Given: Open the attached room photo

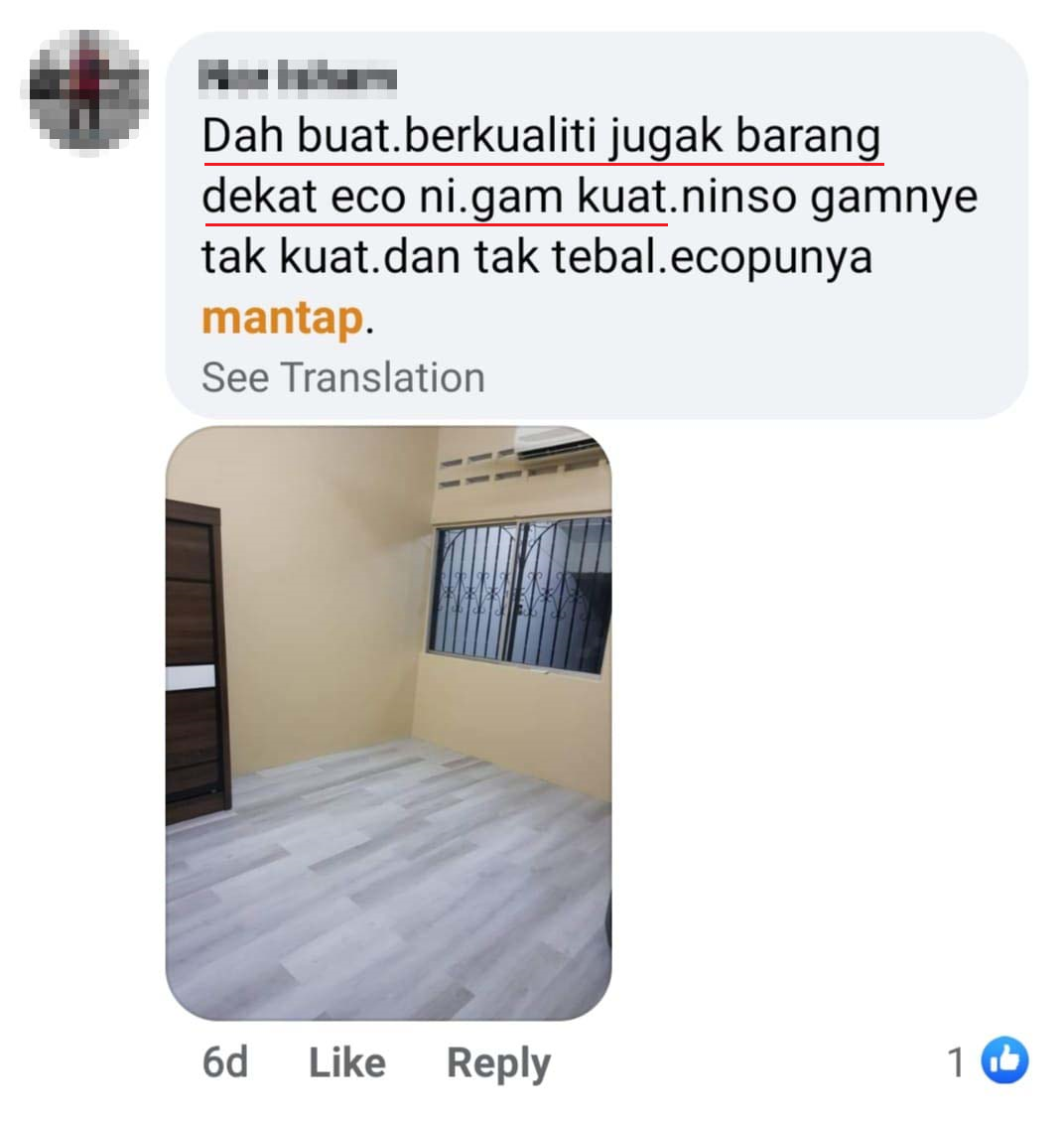Looking at the screenshot, I should 388,723.
